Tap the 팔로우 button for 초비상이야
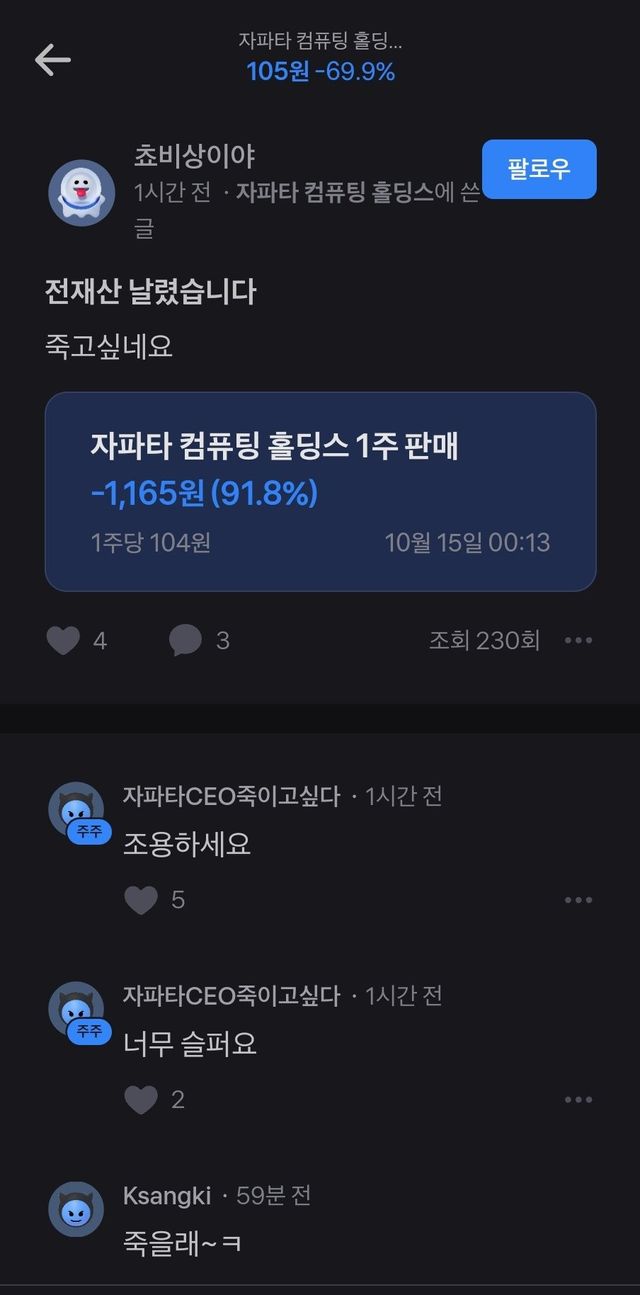 [539, 169]
